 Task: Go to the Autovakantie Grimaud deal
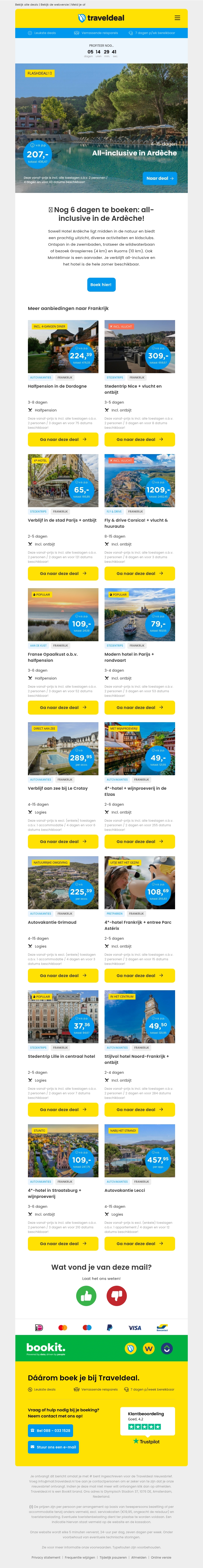63,975
